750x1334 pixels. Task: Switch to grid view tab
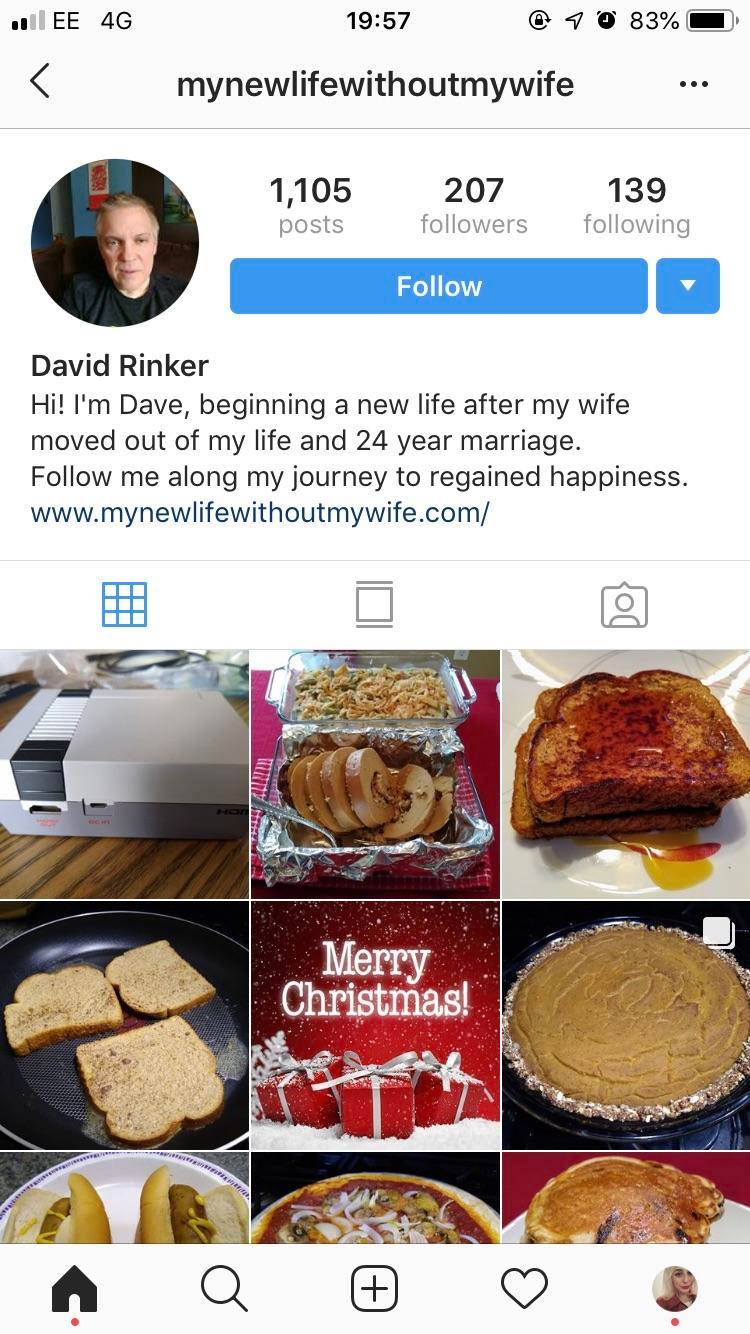124,605
